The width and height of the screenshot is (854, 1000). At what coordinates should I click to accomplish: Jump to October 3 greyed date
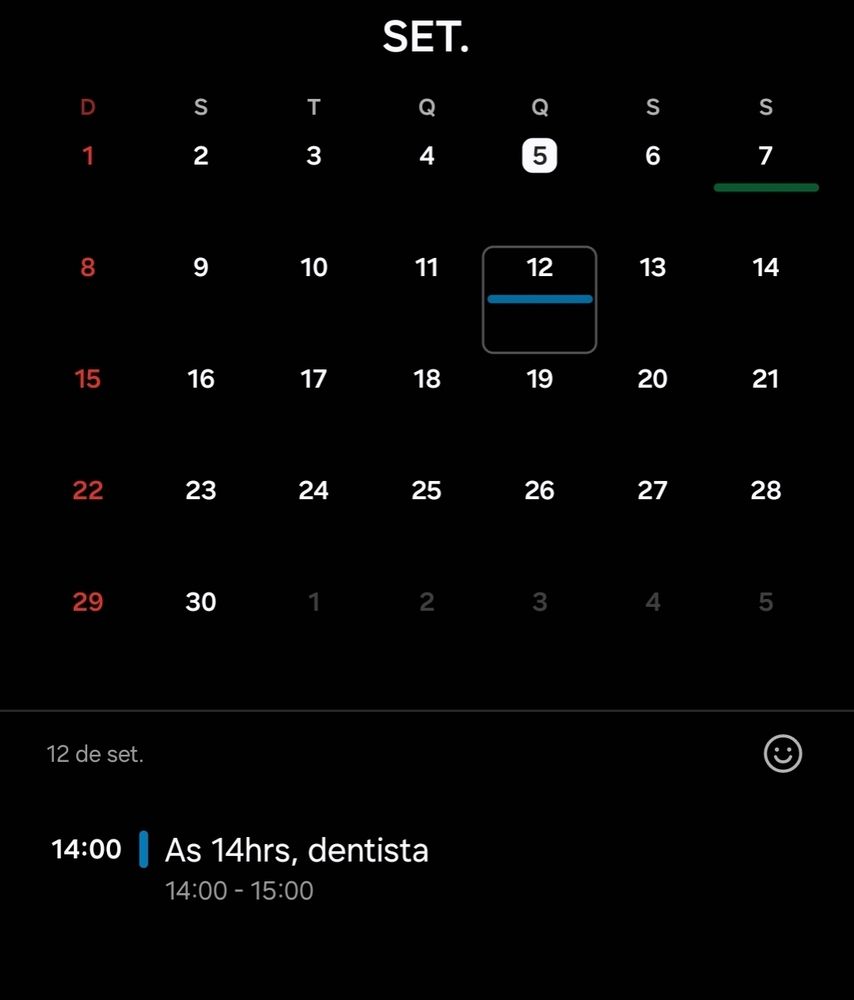539,602
